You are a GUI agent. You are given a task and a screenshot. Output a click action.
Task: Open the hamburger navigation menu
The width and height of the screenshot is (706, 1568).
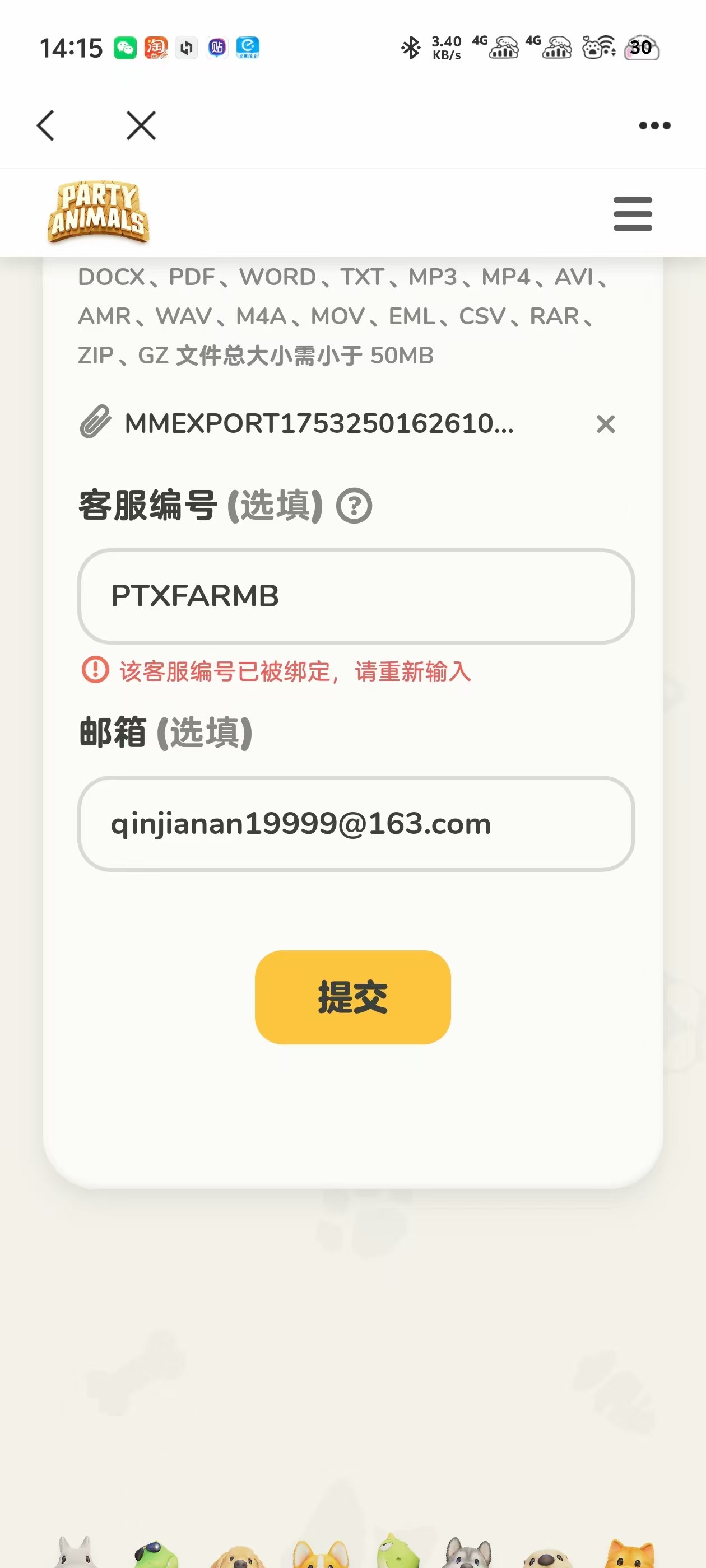[x=632, y=214]
